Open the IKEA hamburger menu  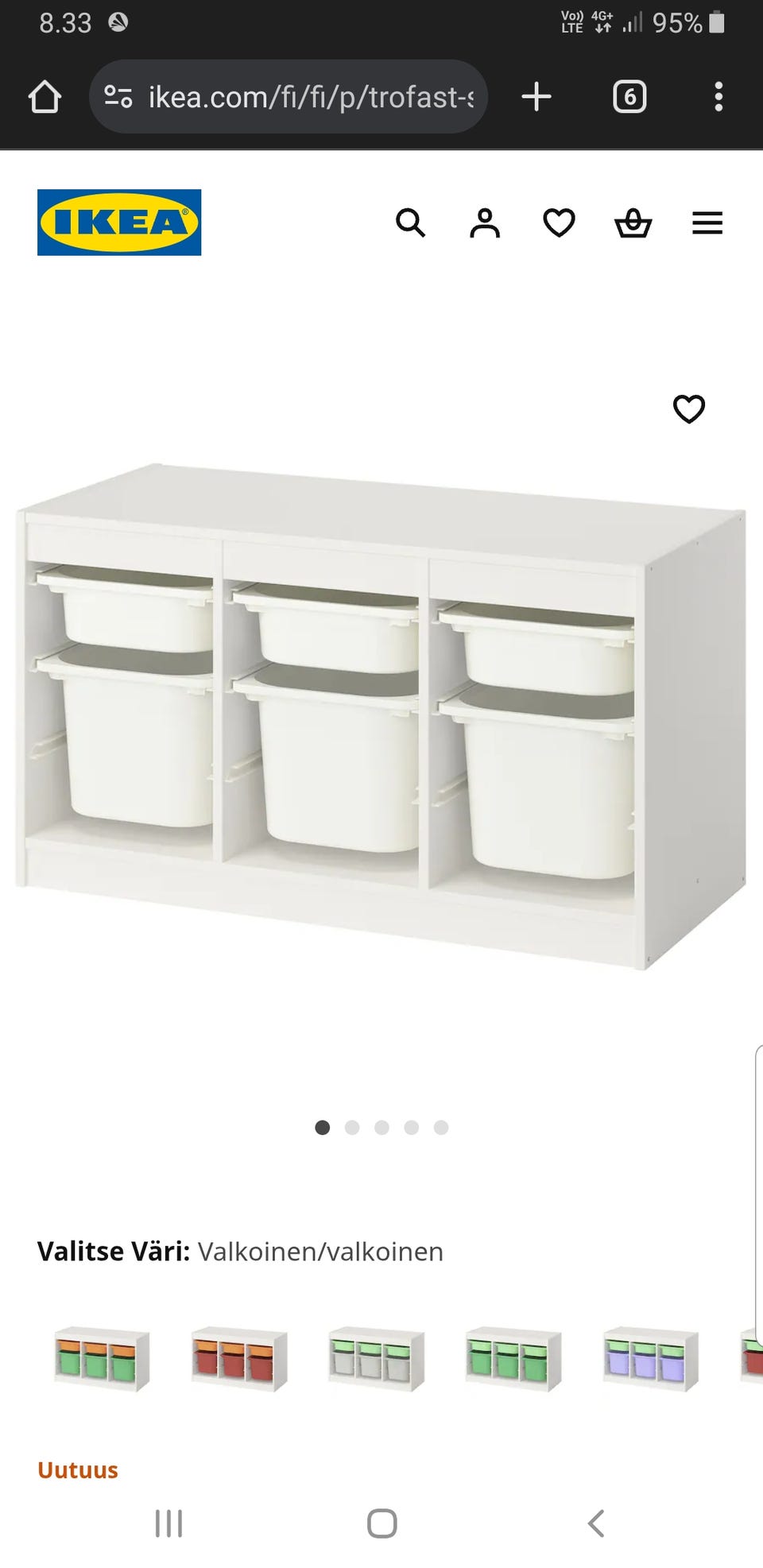(x=707, y=223)
